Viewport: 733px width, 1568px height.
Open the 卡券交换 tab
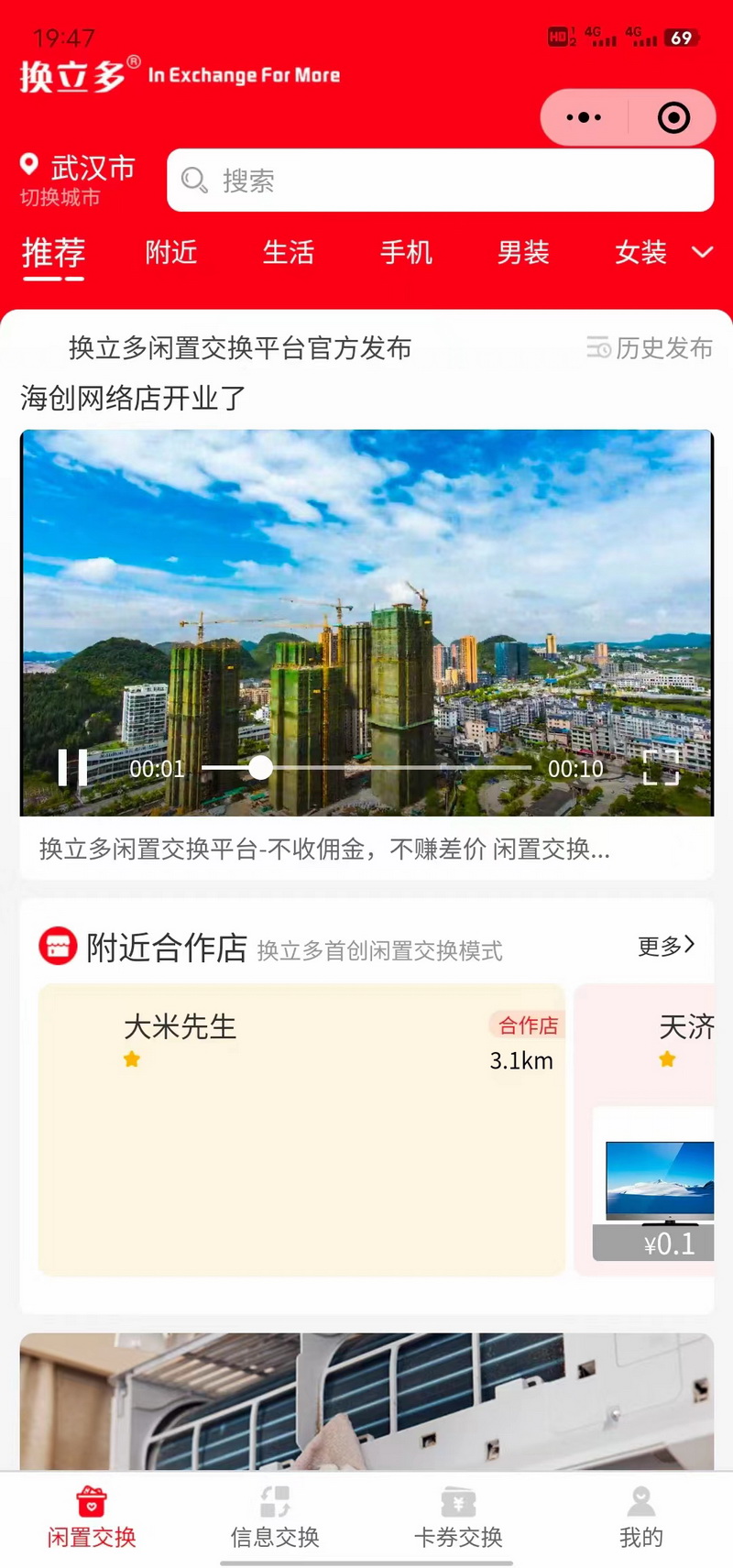point(458,1518)
